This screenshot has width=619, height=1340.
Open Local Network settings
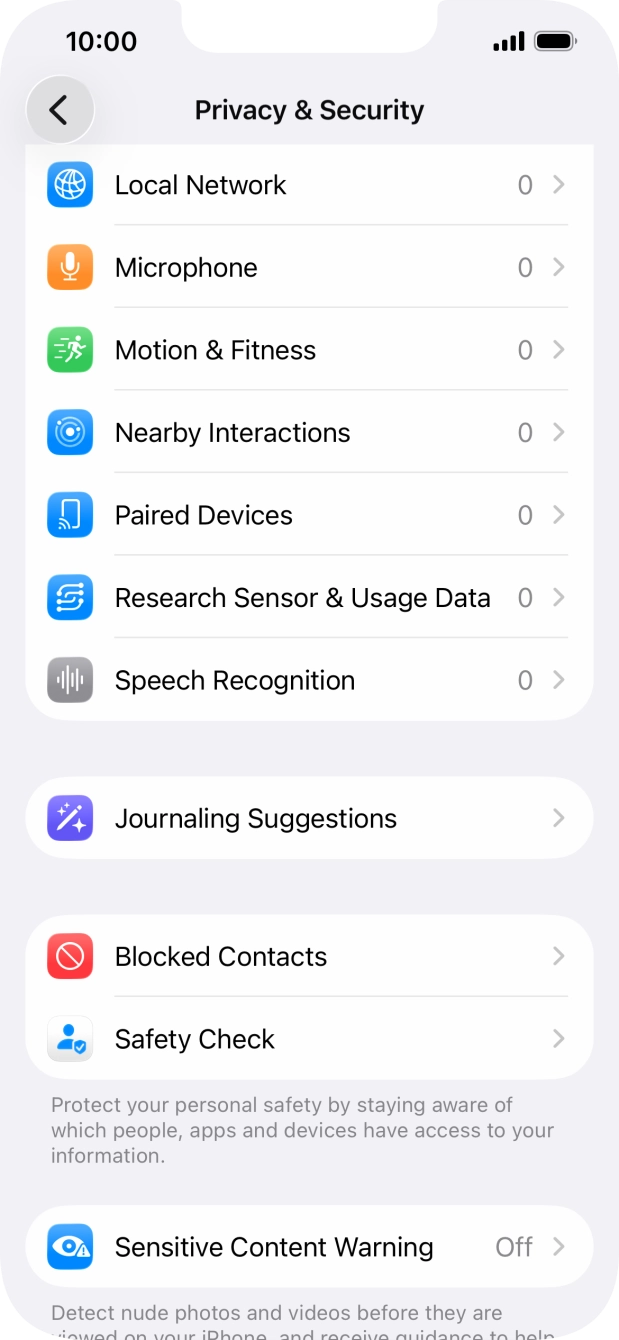tap(308, 185)
